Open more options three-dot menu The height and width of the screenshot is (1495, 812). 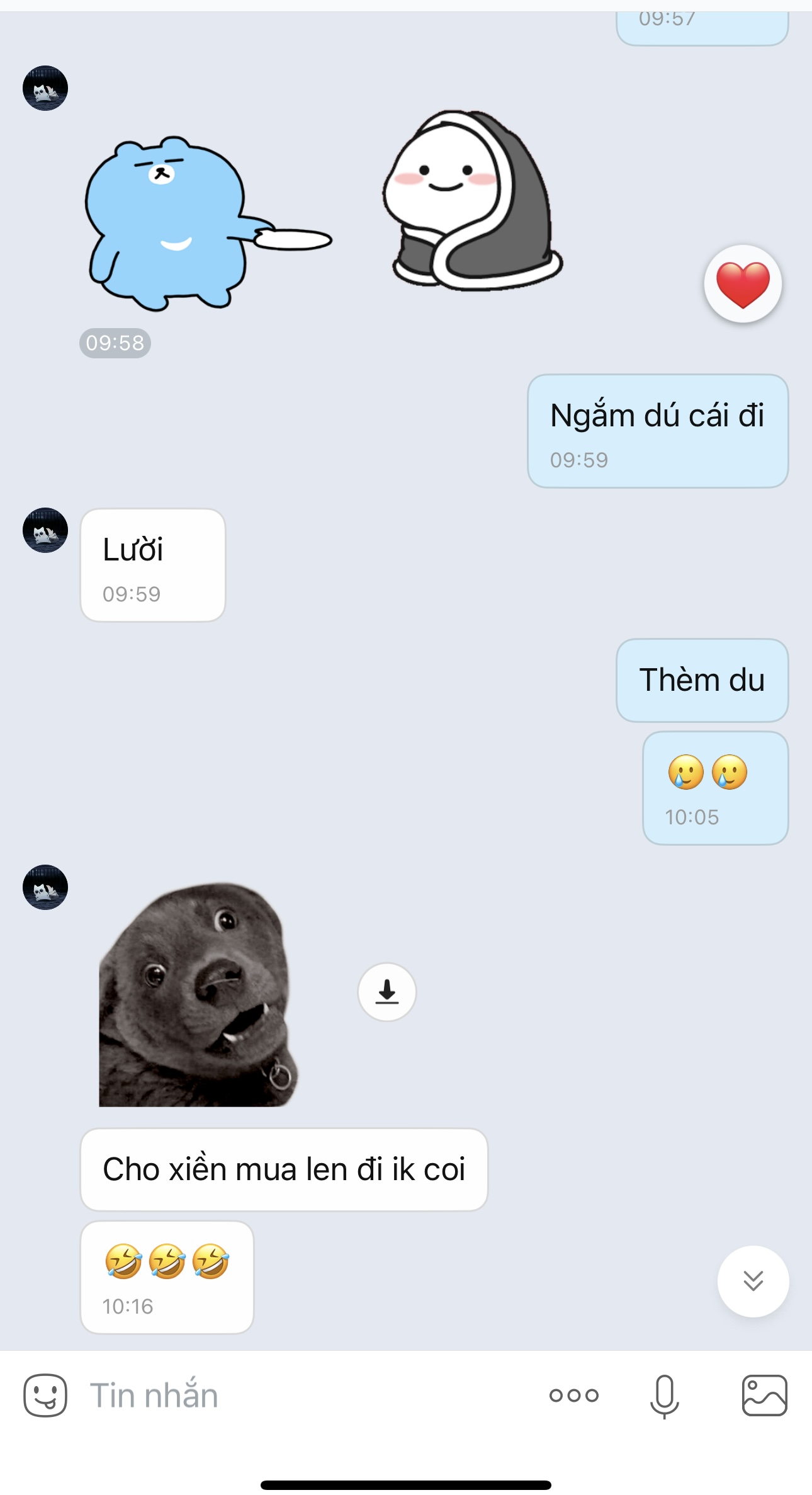pyautogui.click(x=573, y=1395)
